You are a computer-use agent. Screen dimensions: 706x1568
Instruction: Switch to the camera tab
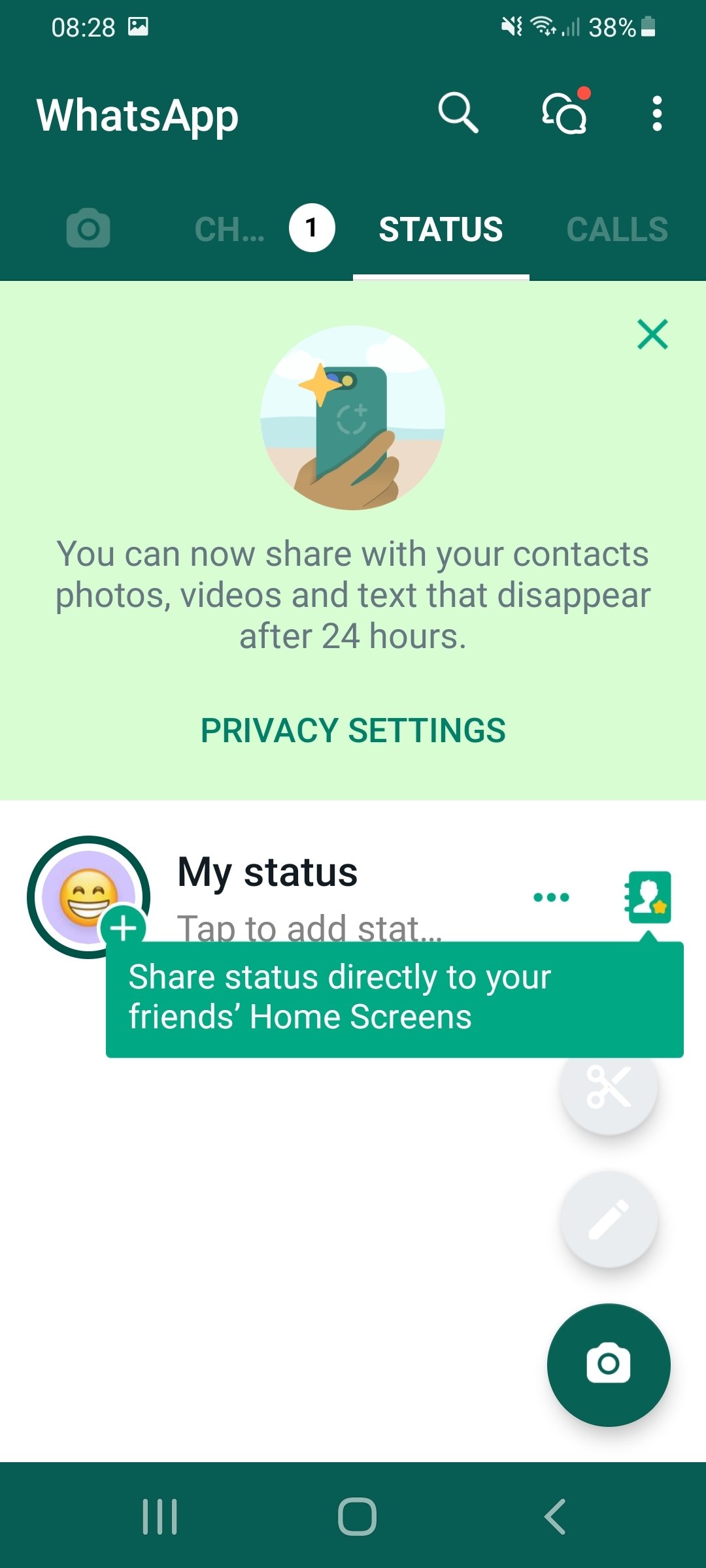tap(88, 229)
